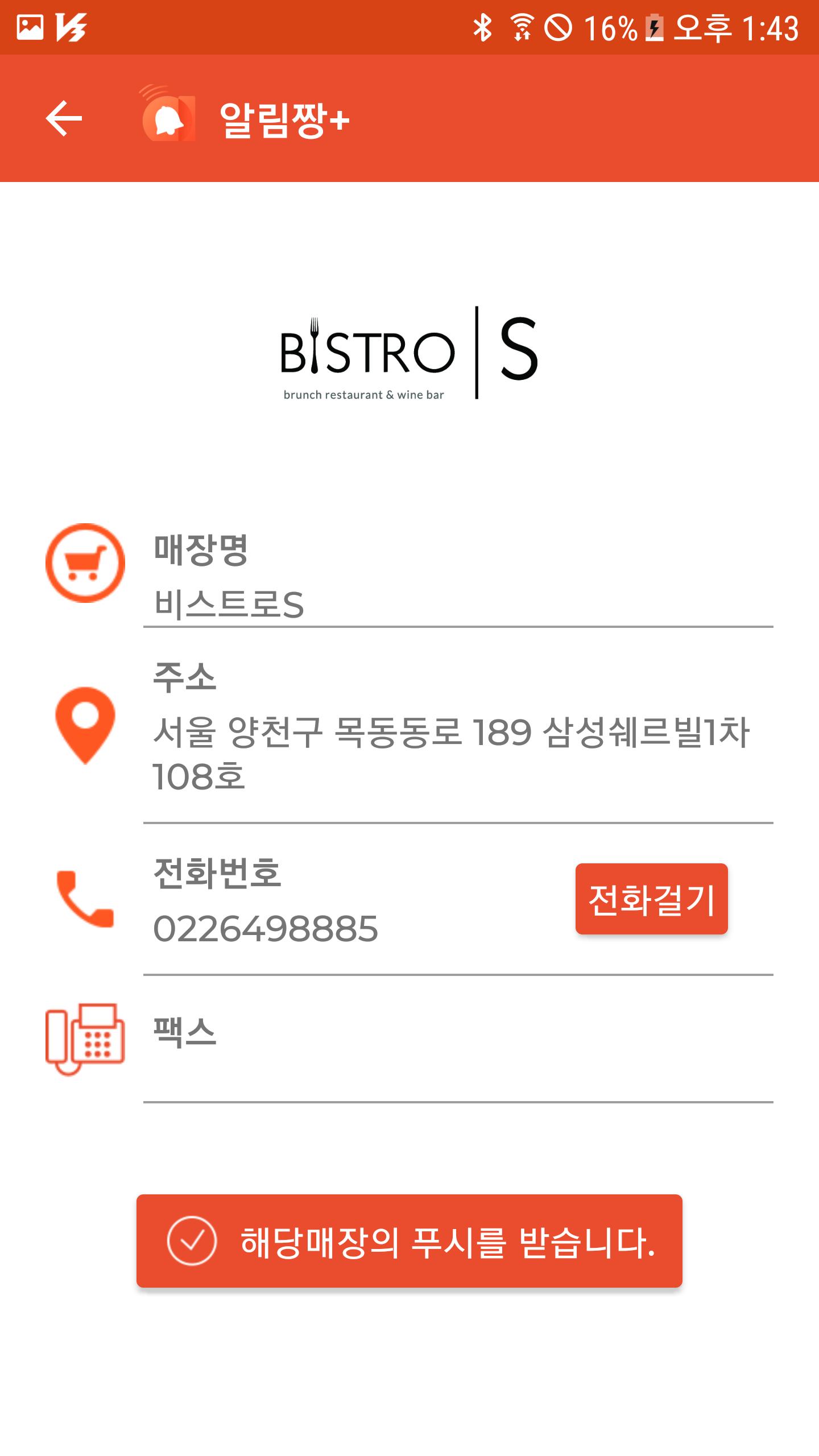
Task: Toggle the 해당매장의 푸시를 받습니다 push button
Action: click(x=409, y=1241)
